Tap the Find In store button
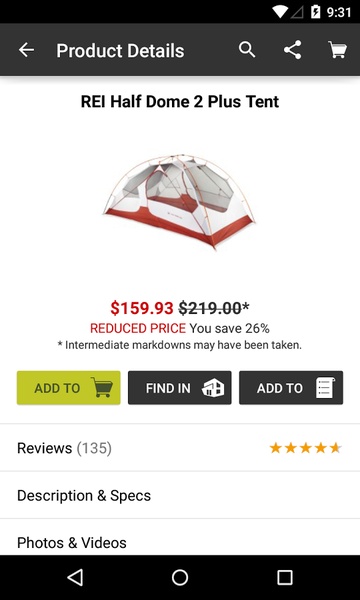 click(180, 388)
